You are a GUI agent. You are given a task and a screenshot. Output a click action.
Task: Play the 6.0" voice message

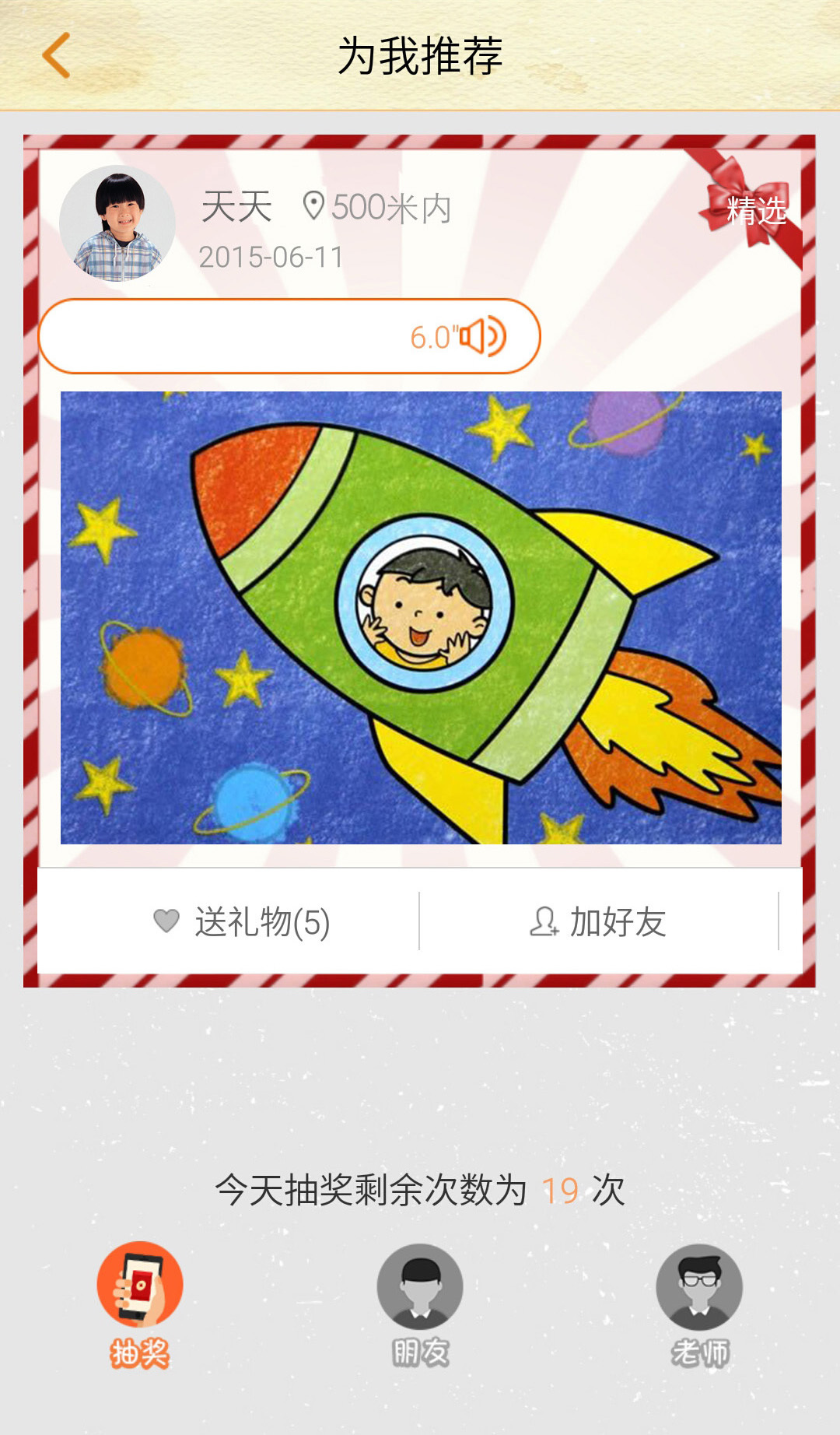pyautogui.click(x=289, y=336)
